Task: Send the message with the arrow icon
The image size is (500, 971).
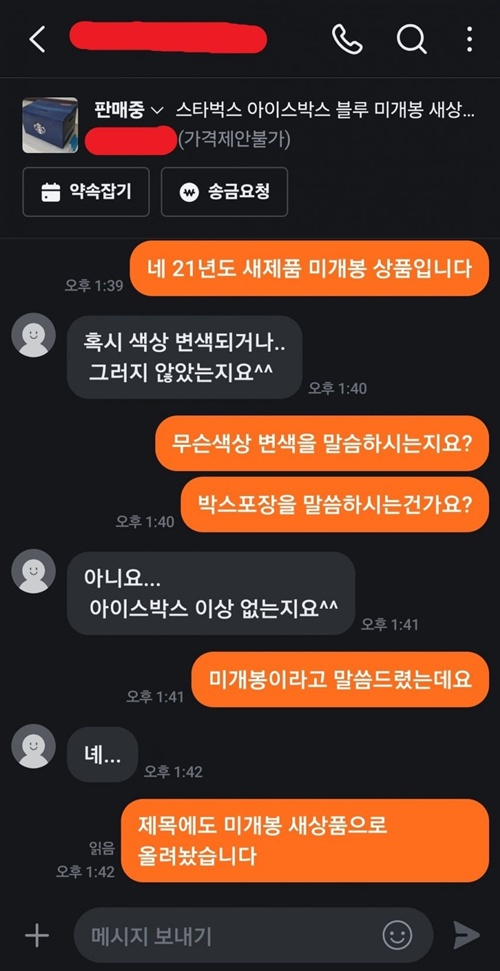Action: coord(466,936)
